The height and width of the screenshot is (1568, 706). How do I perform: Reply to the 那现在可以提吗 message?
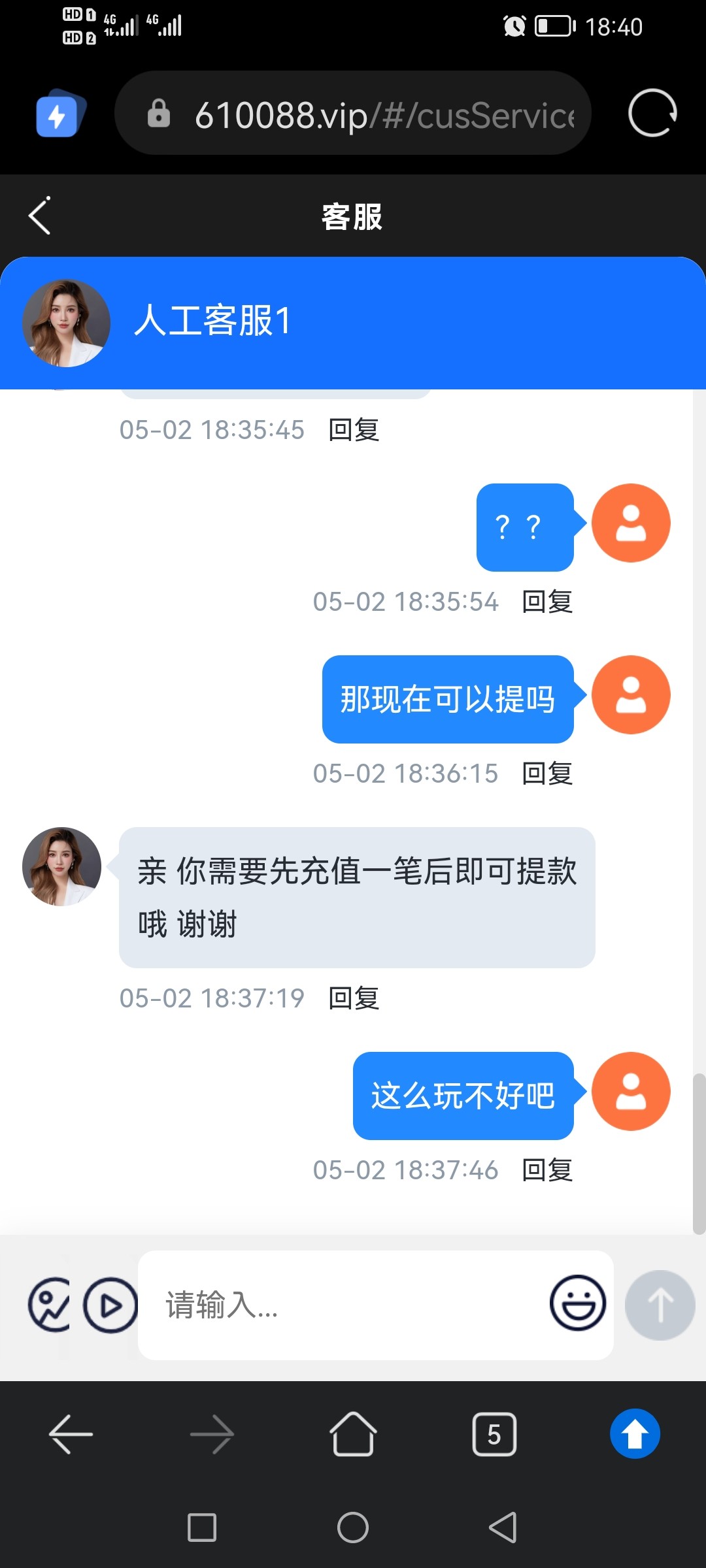(547, 774)
